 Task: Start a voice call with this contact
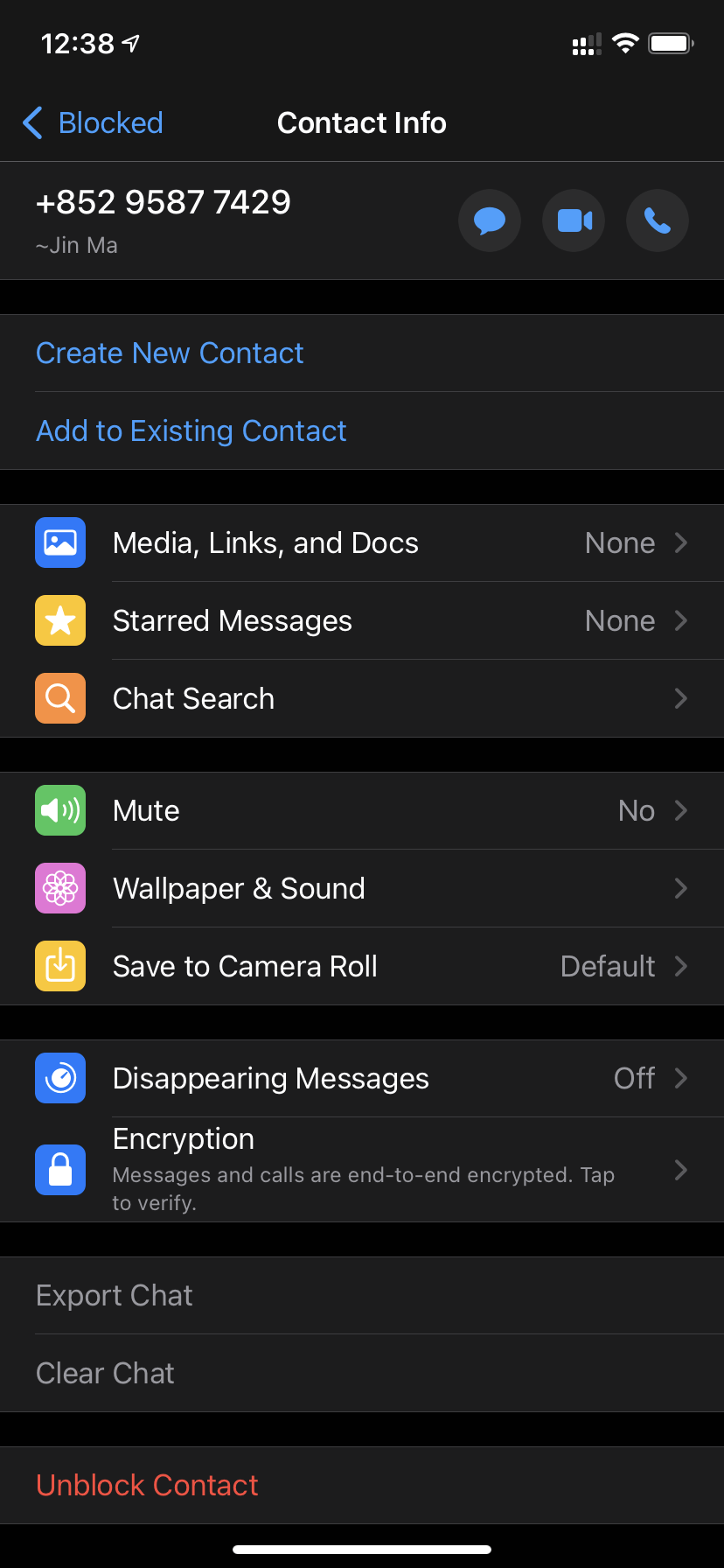[658, 220]
